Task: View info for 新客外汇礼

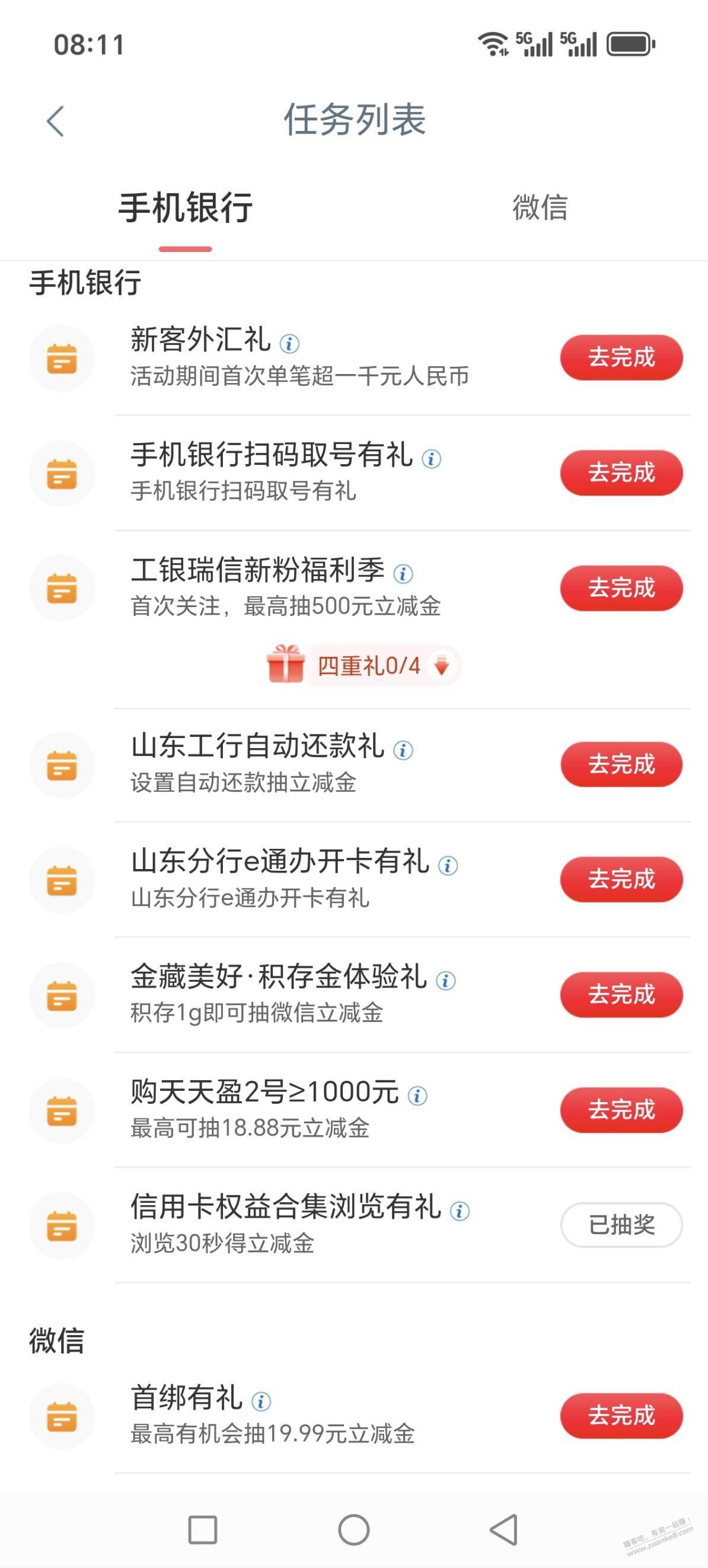Action: [289, 344]
